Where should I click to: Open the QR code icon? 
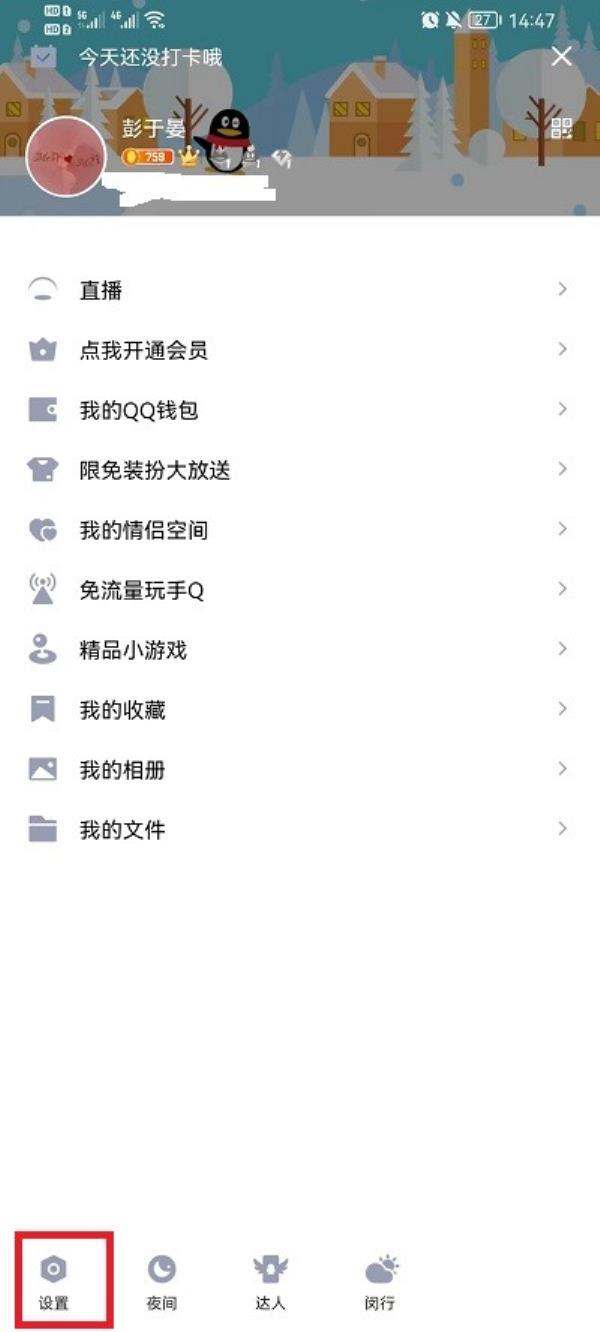coord(562,128)
